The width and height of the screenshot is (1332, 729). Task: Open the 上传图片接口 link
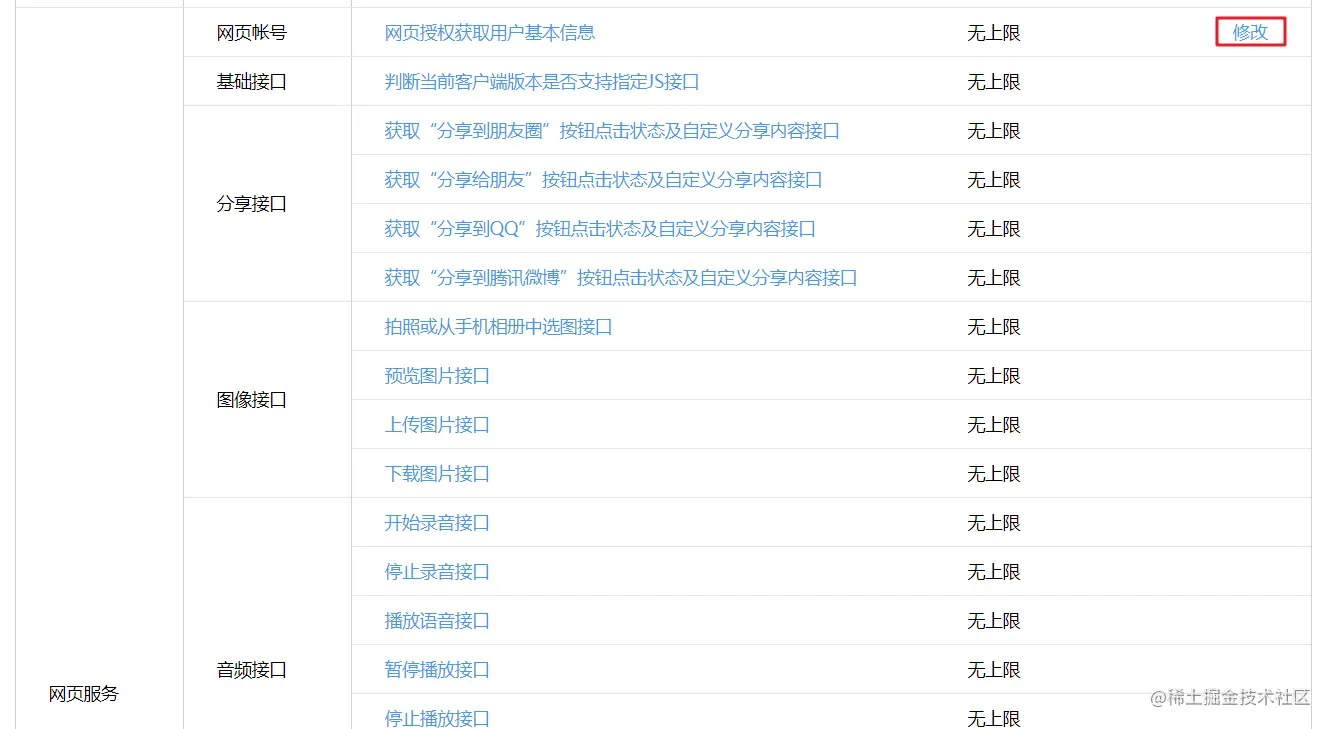tap(437, 425)
